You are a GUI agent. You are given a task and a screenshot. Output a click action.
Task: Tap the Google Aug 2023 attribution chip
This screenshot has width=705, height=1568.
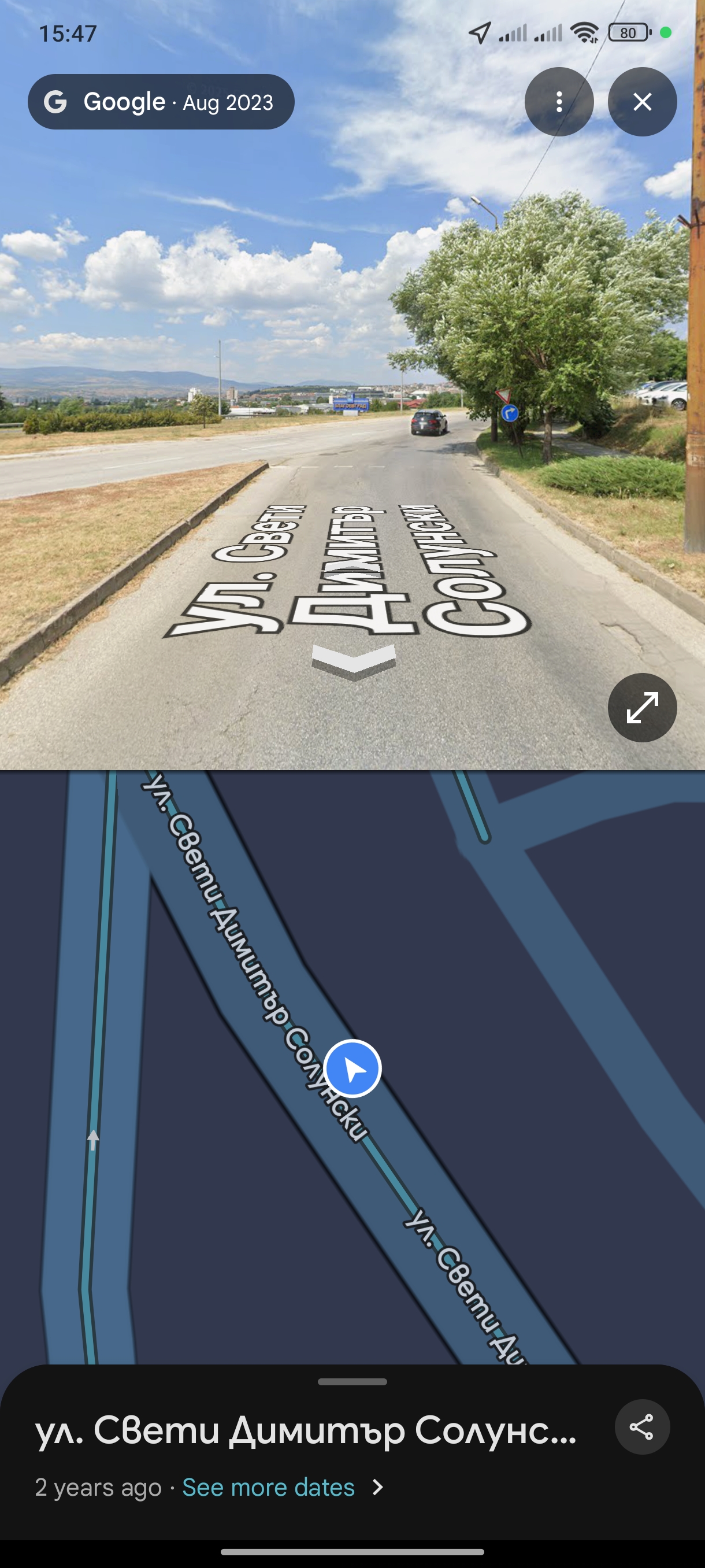[x=161, y=102]
